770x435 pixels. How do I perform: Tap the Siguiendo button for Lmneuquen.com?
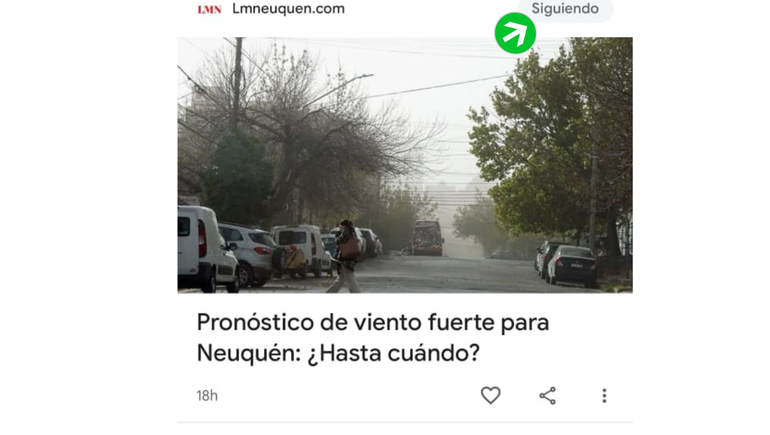point(565,9)
